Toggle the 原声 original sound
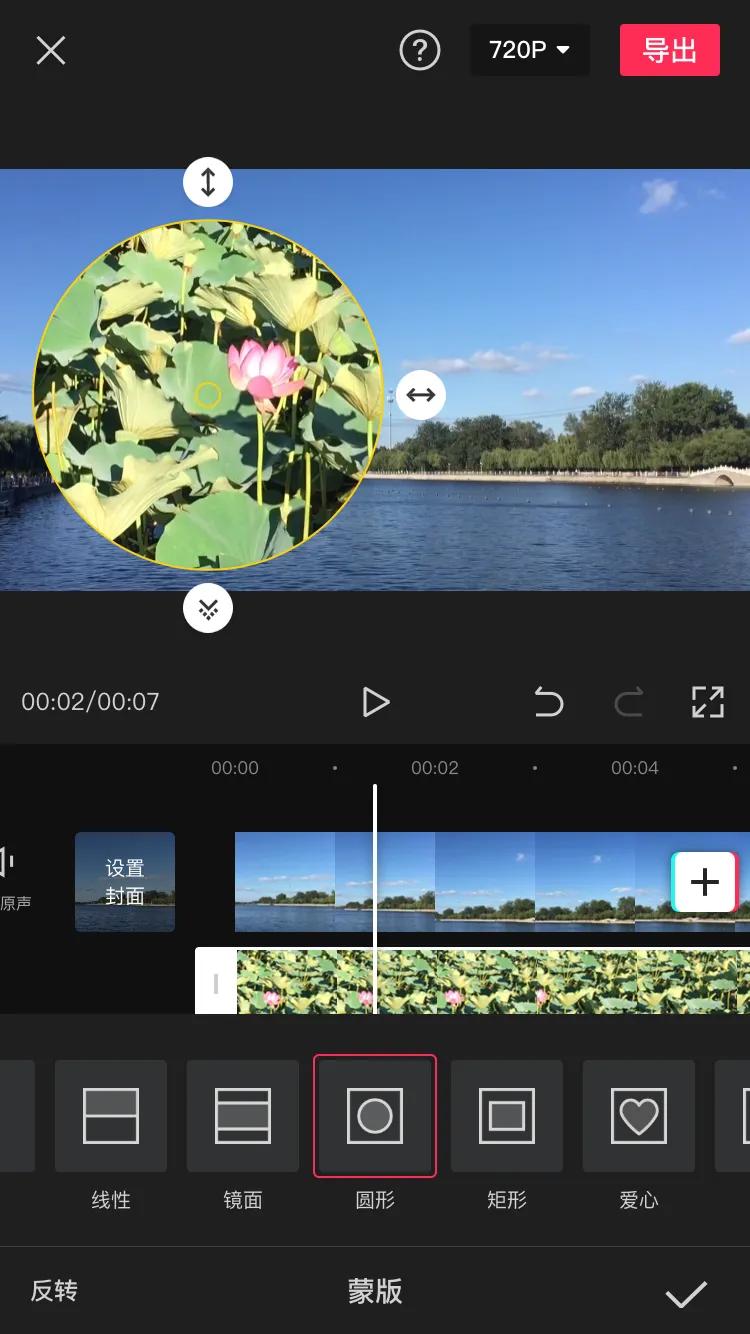The image size is (750, 1334). click(12, 875)
